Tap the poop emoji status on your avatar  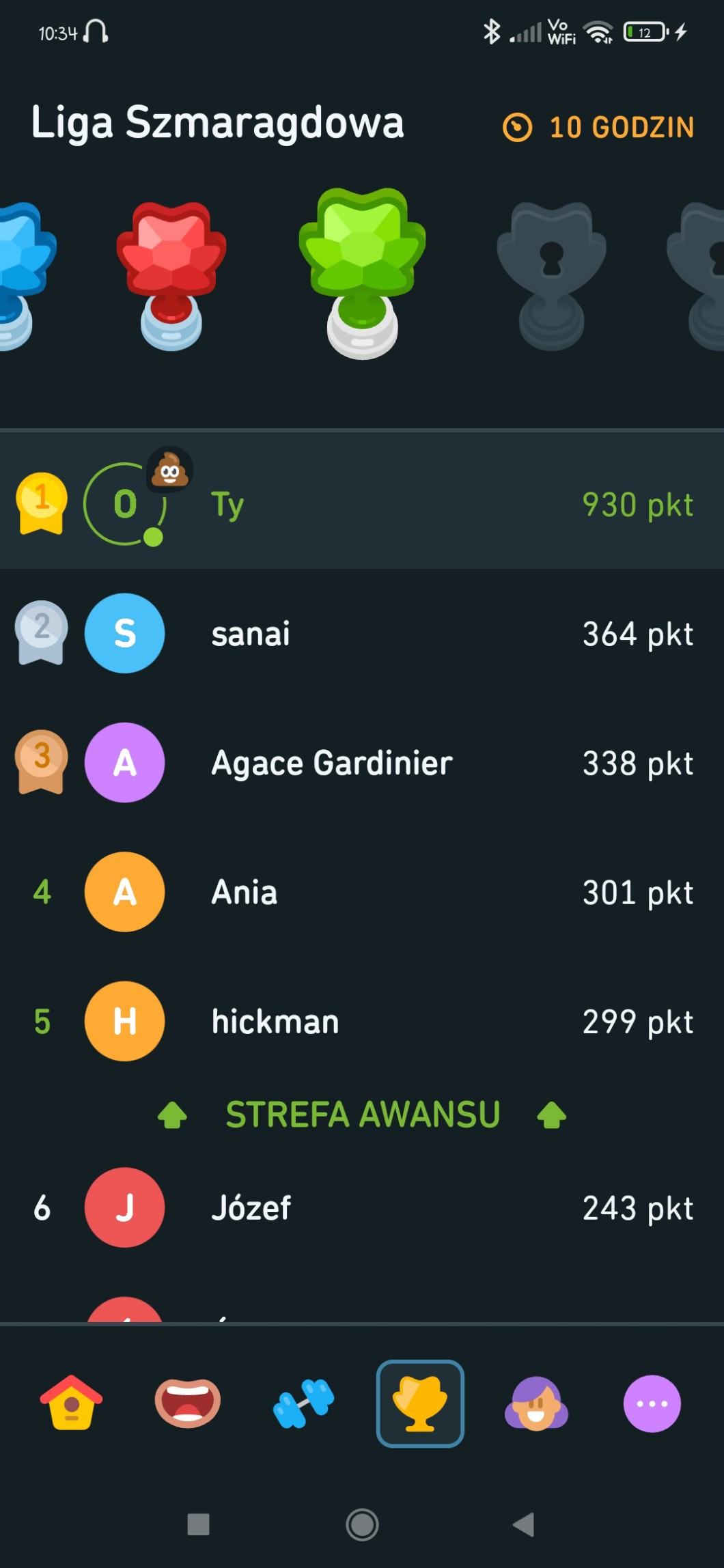click(169, 470)
